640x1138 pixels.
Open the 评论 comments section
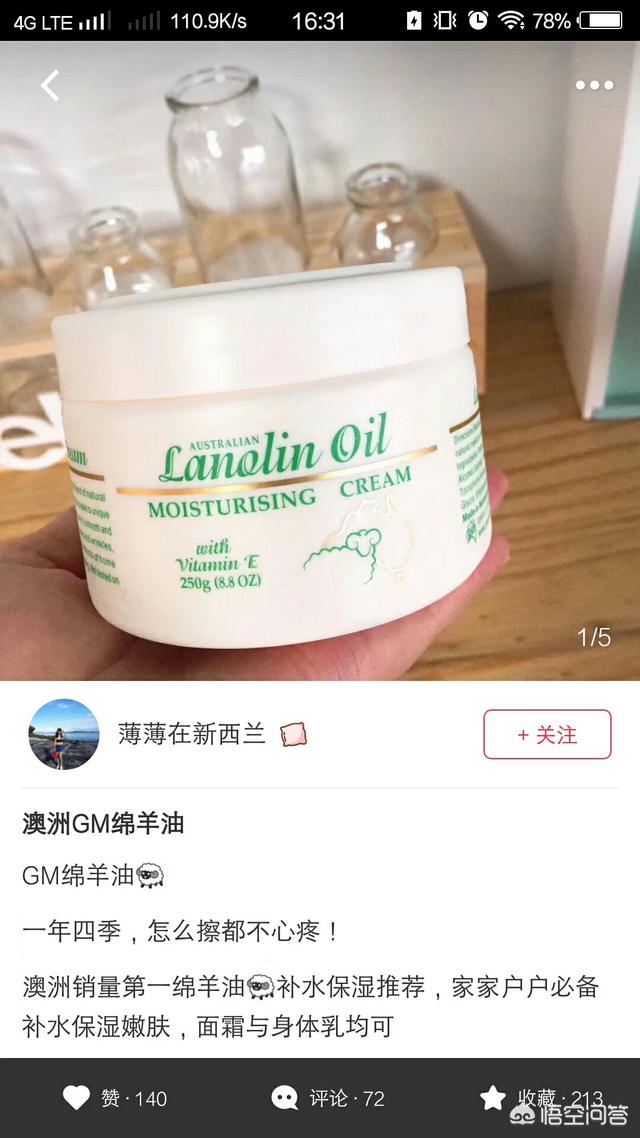click(x=328, y=1098)
